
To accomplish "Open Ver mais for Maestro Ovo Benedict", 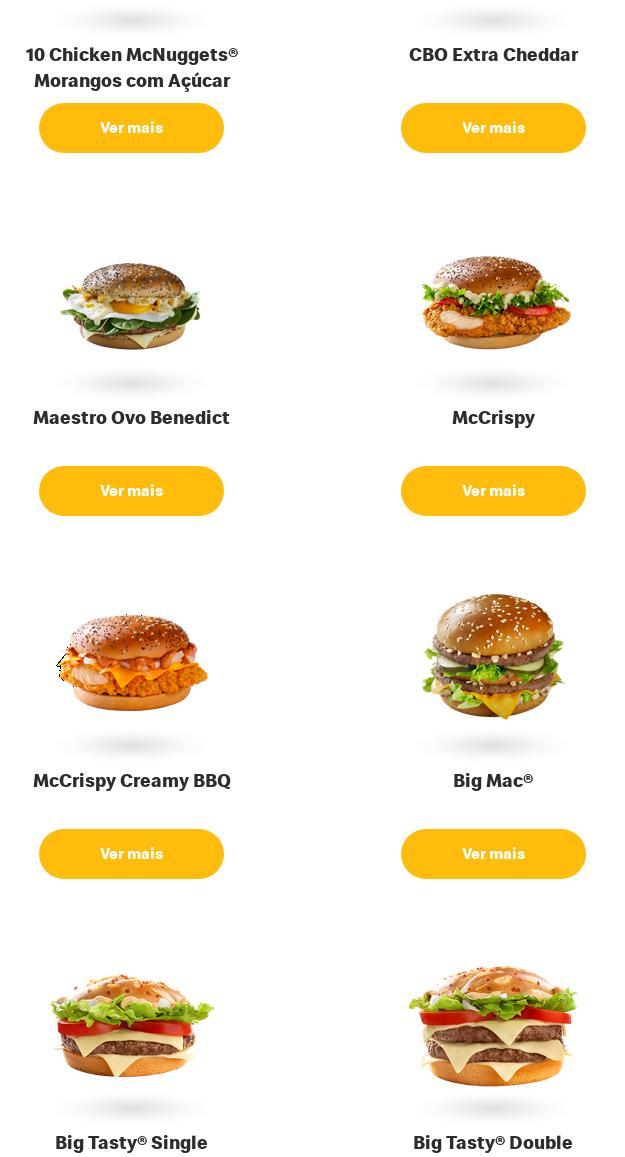I will click(131, 491).
